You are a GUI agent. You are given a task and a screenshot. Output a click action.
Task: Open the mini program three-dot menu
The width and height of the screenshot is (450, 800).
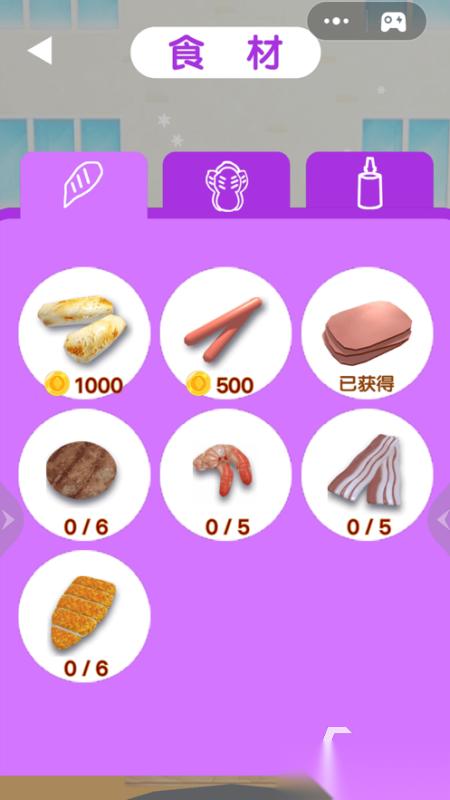(x=336, y=21)
